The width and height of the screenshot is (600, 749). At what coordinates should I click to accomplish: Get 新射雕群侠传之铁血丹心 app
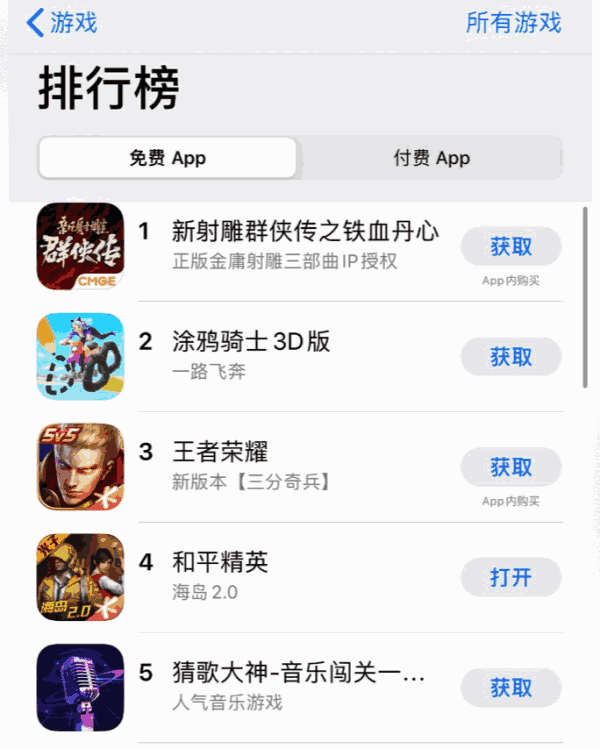[511, 246]
